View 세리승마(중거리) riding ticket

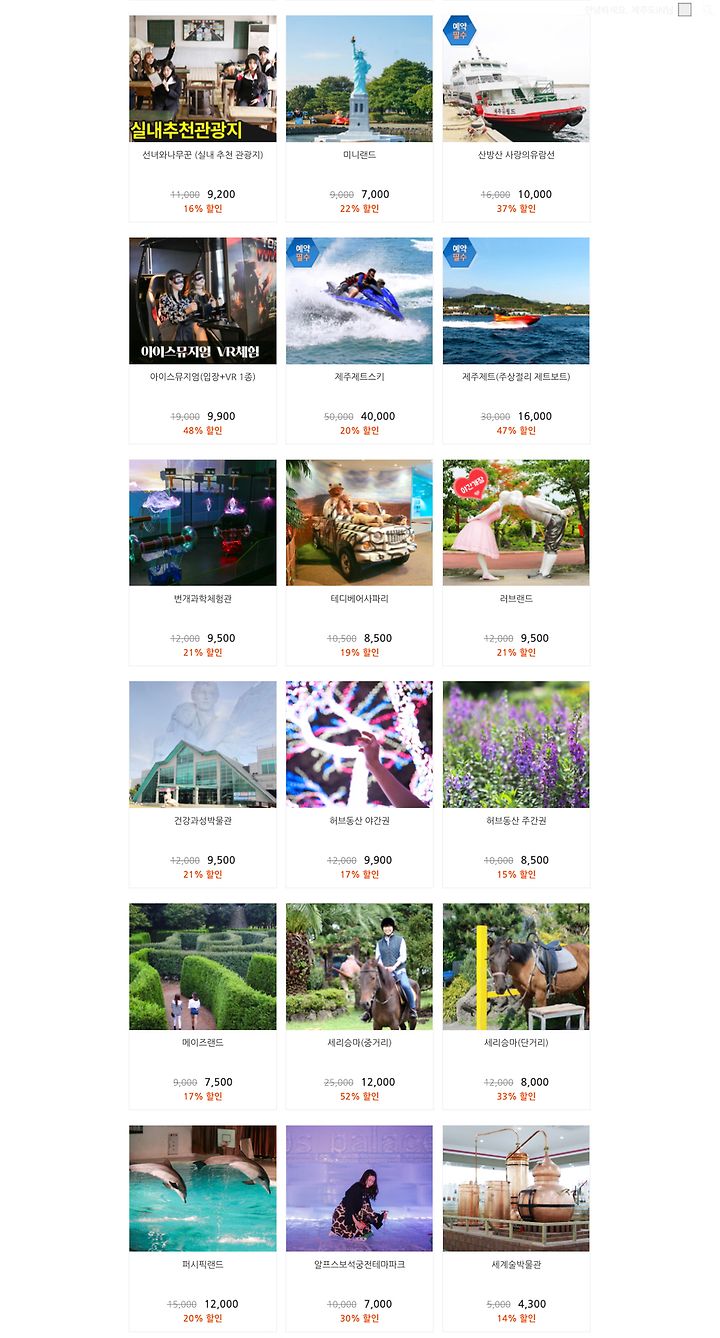[360, 1006]
